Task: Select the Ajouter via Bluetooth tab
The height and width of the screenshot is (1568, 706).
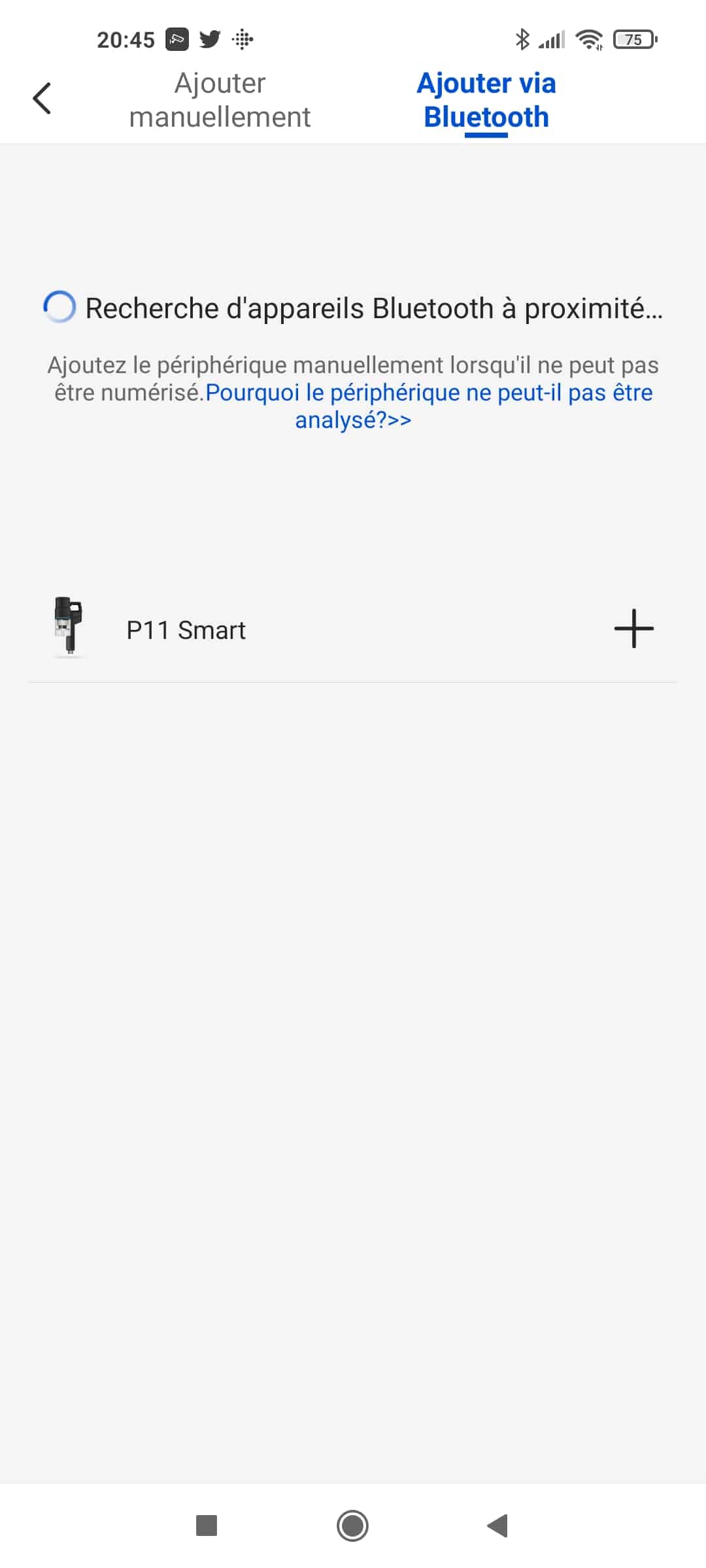Action: pos(486,100)
